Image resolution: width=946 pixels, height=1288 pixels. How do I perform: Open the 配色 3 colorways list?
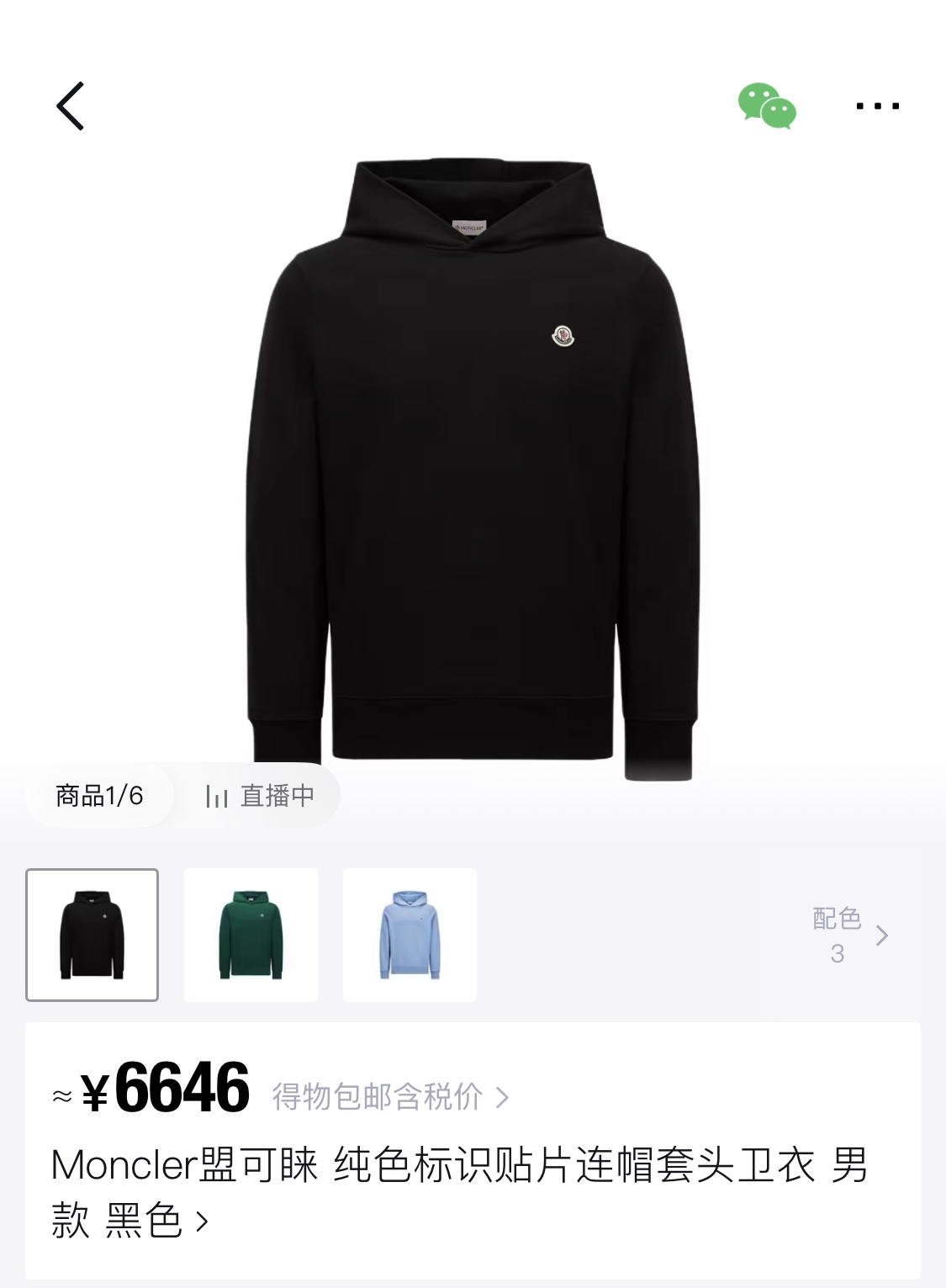tap(849, 935)
